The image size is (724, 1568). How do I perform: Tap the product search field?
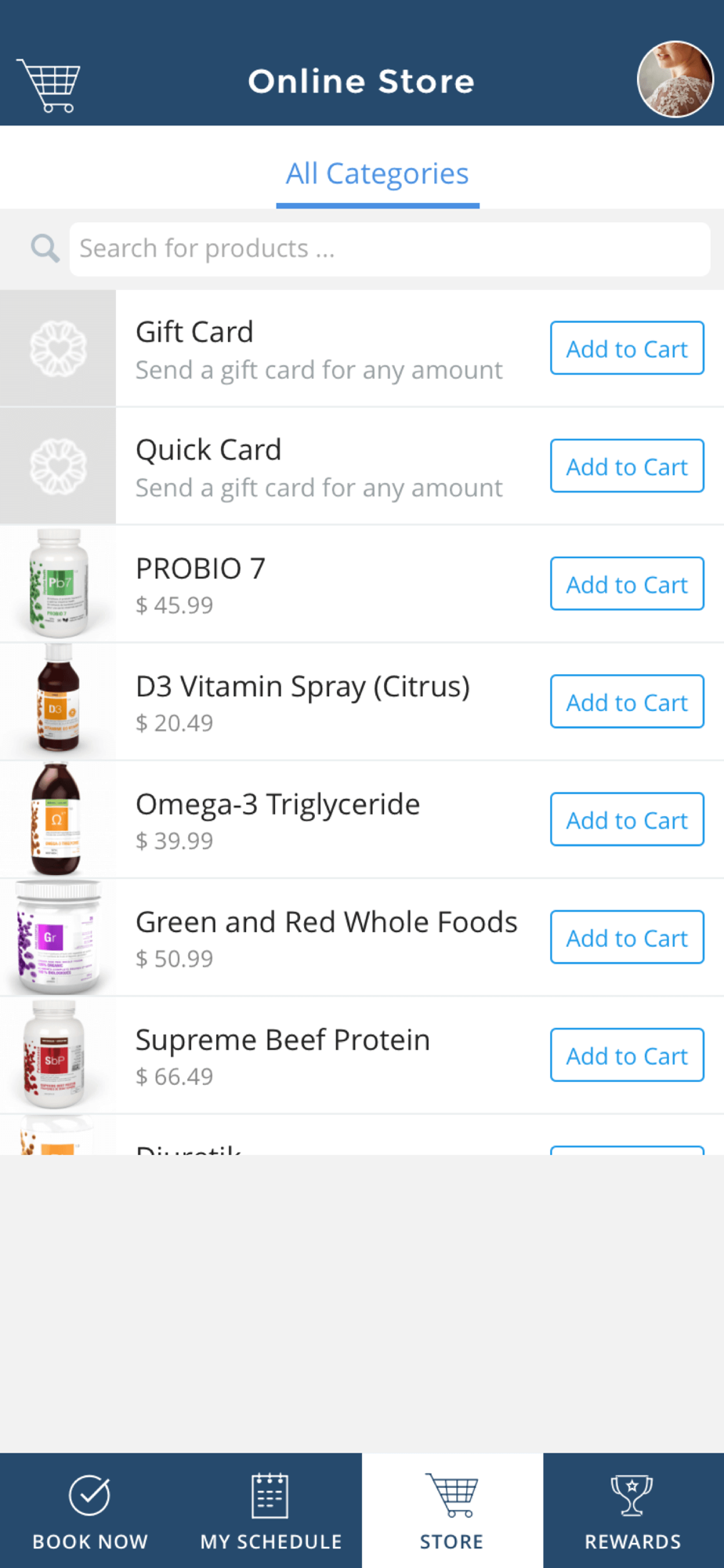coord(389,249)
